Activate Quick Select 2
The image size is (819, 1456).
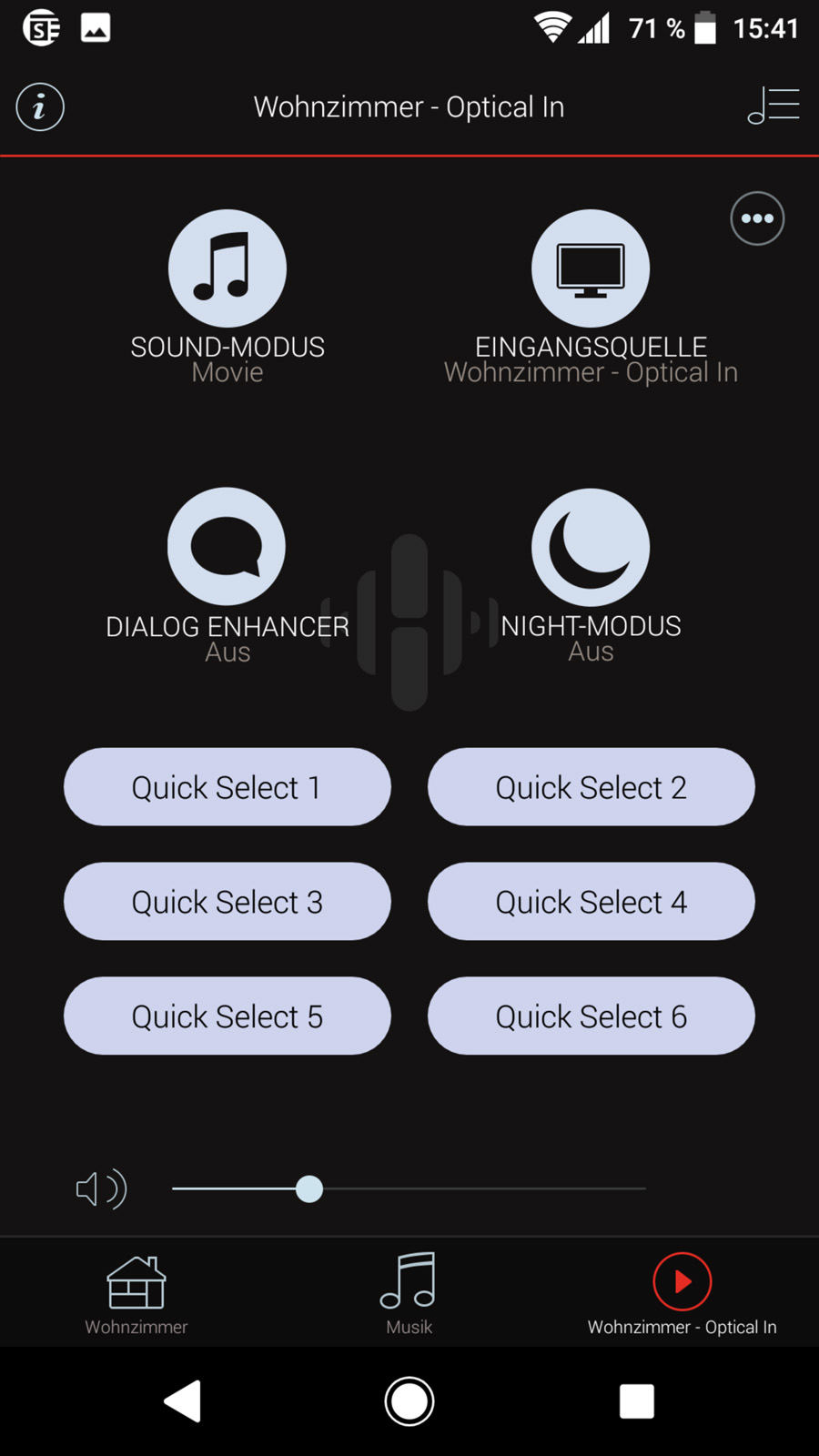pos(591,787)
